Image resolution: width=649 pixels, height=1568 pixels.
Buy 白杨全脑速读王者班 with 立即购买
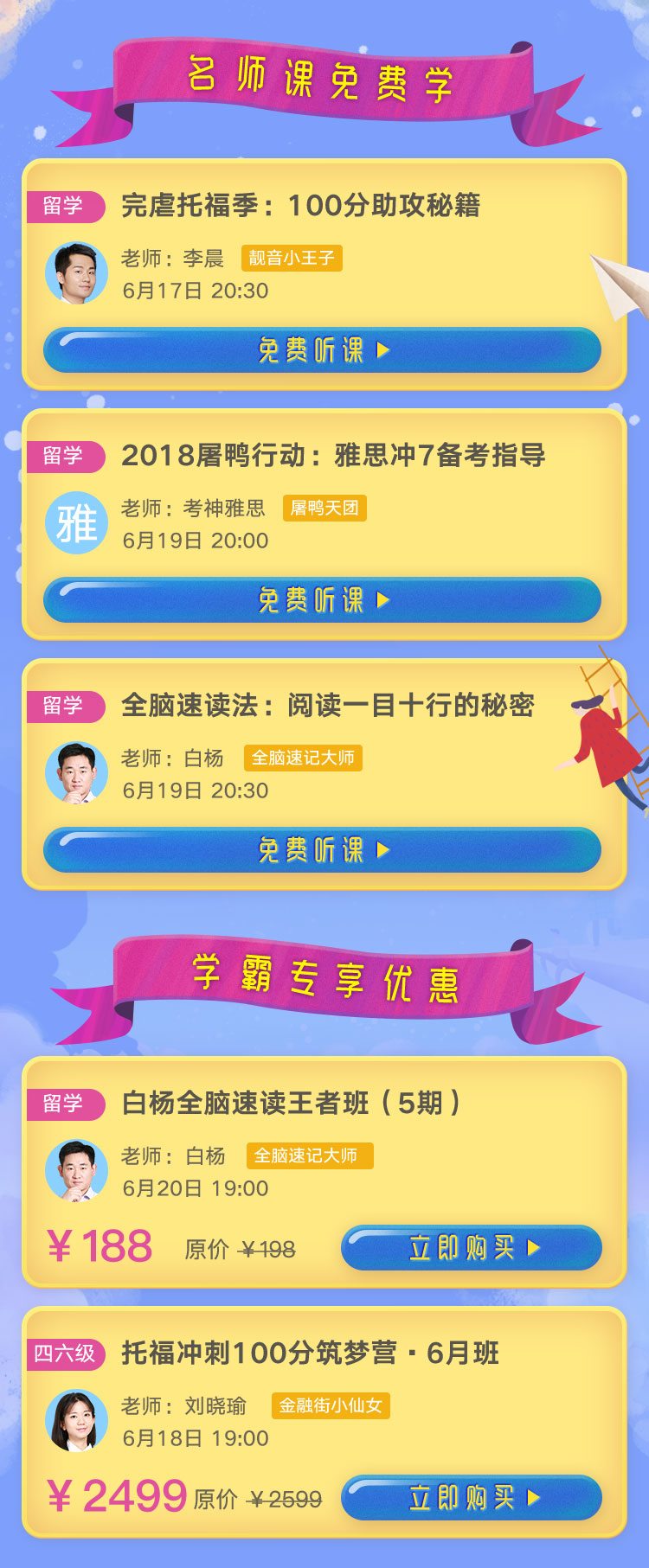pos(471,1248)
